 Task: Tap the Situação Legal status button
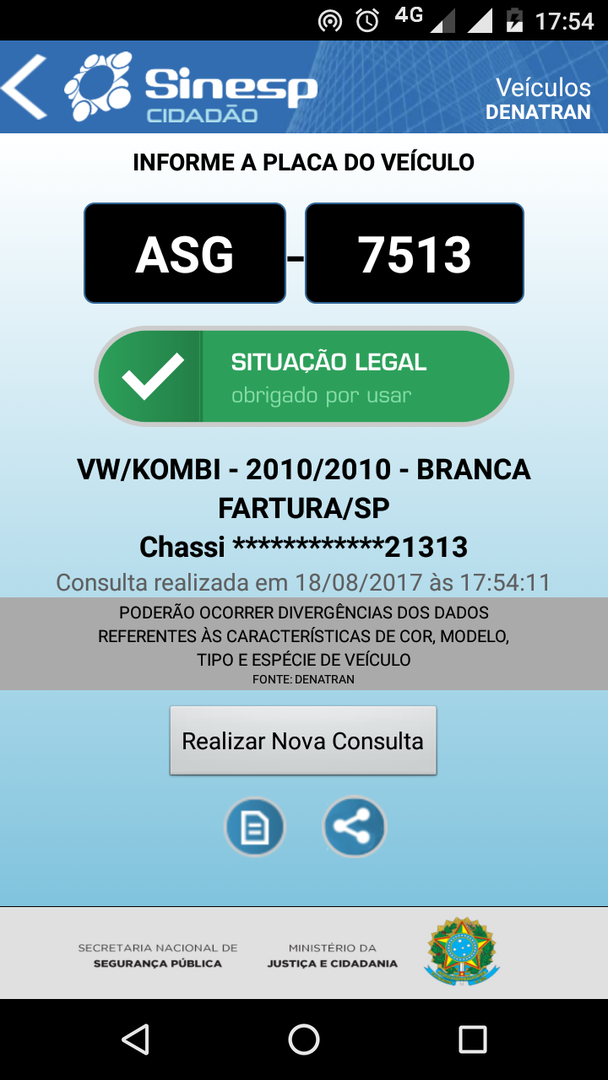coord(304,377)
